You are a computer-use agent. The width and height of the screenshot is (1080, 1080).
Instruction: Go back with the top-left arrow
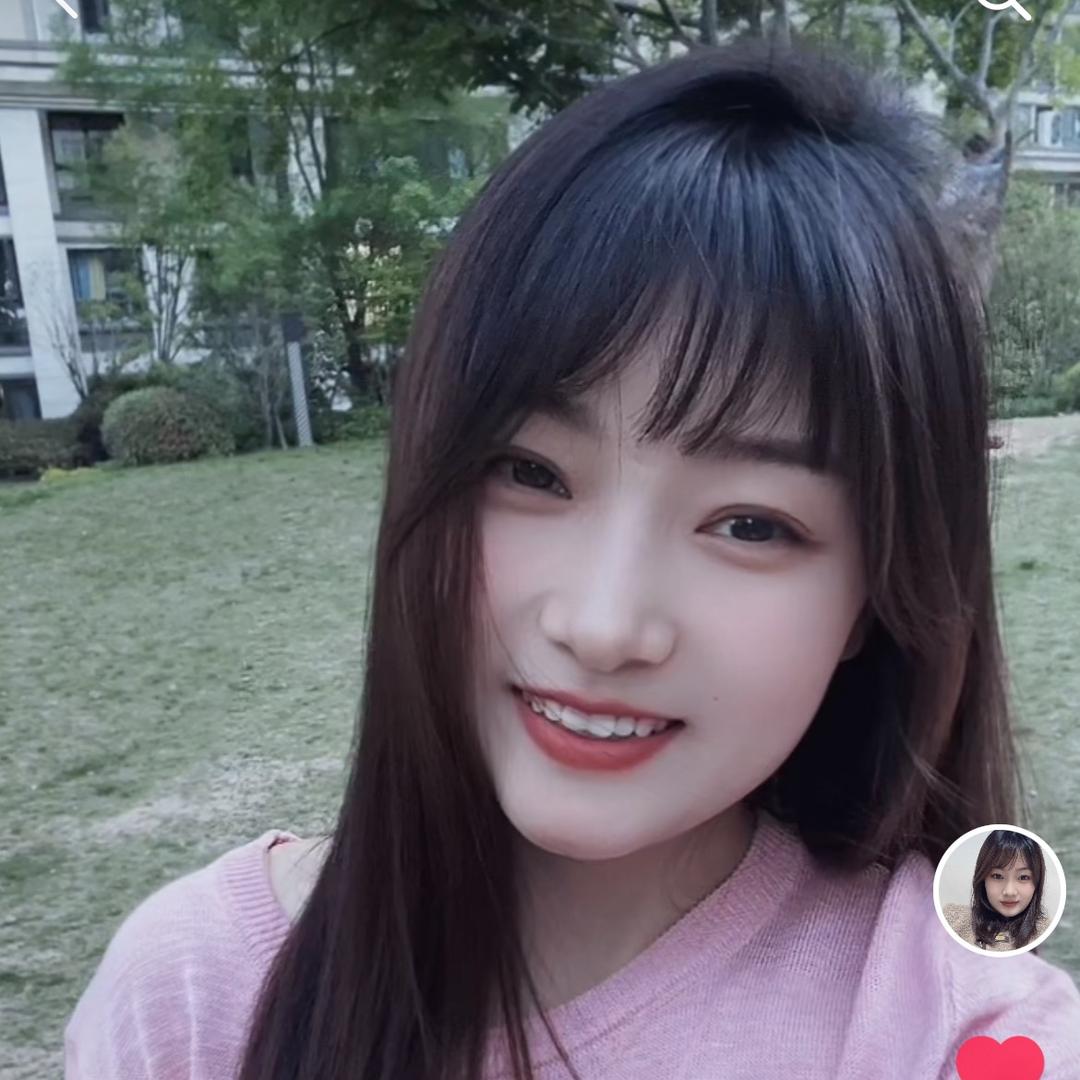pos(64,6)
